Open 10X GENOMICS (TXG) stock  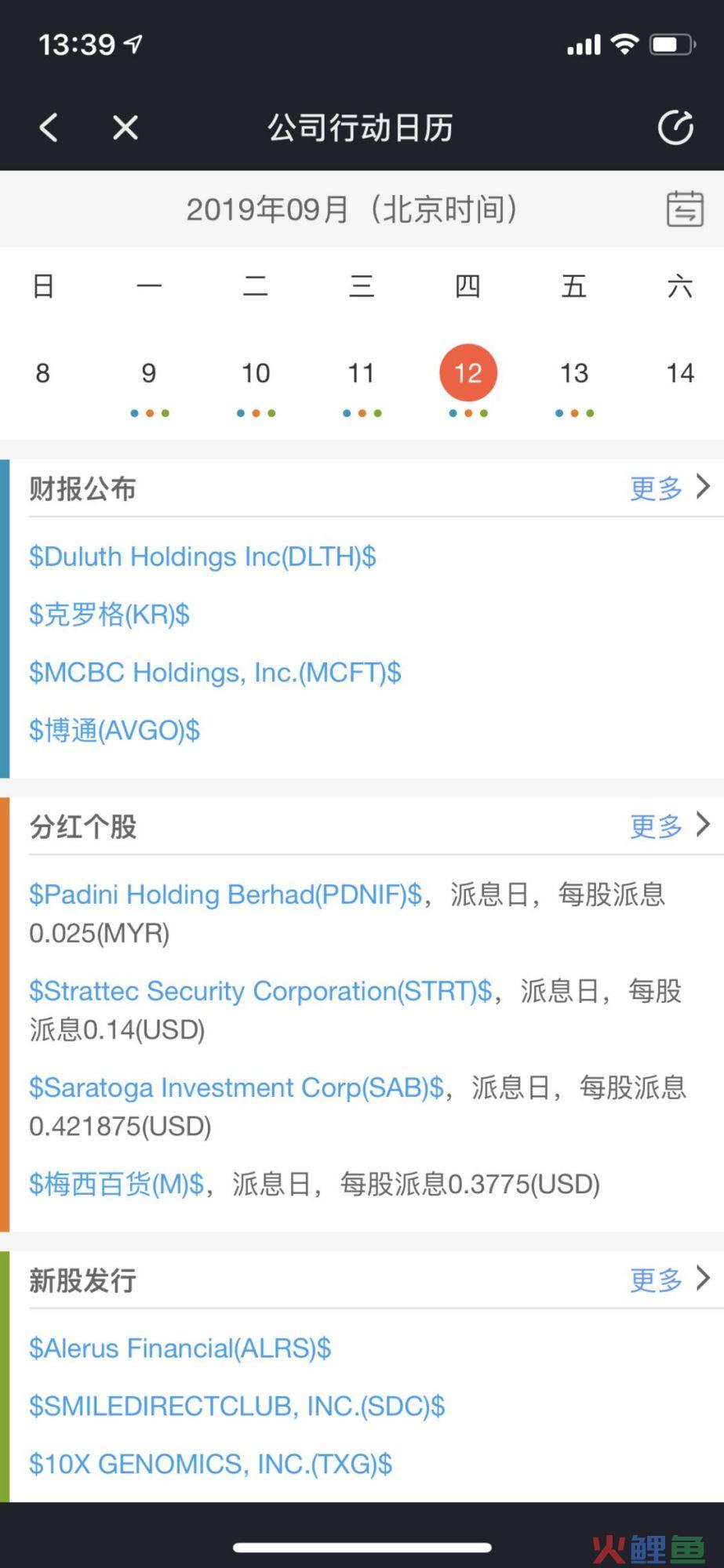[210, 1465]
